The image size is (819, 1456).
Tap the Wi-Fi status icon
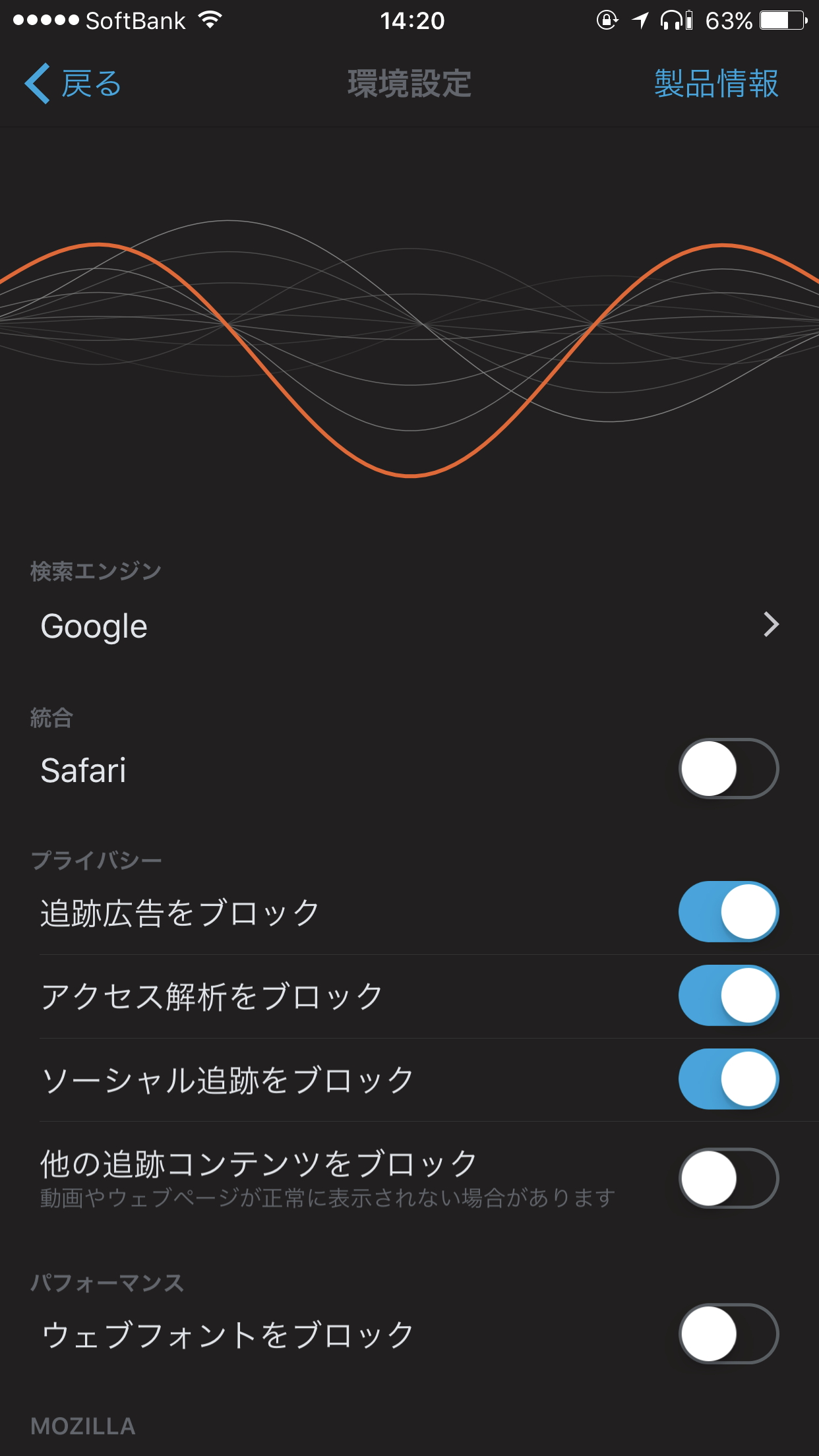[x=209, y=20]
